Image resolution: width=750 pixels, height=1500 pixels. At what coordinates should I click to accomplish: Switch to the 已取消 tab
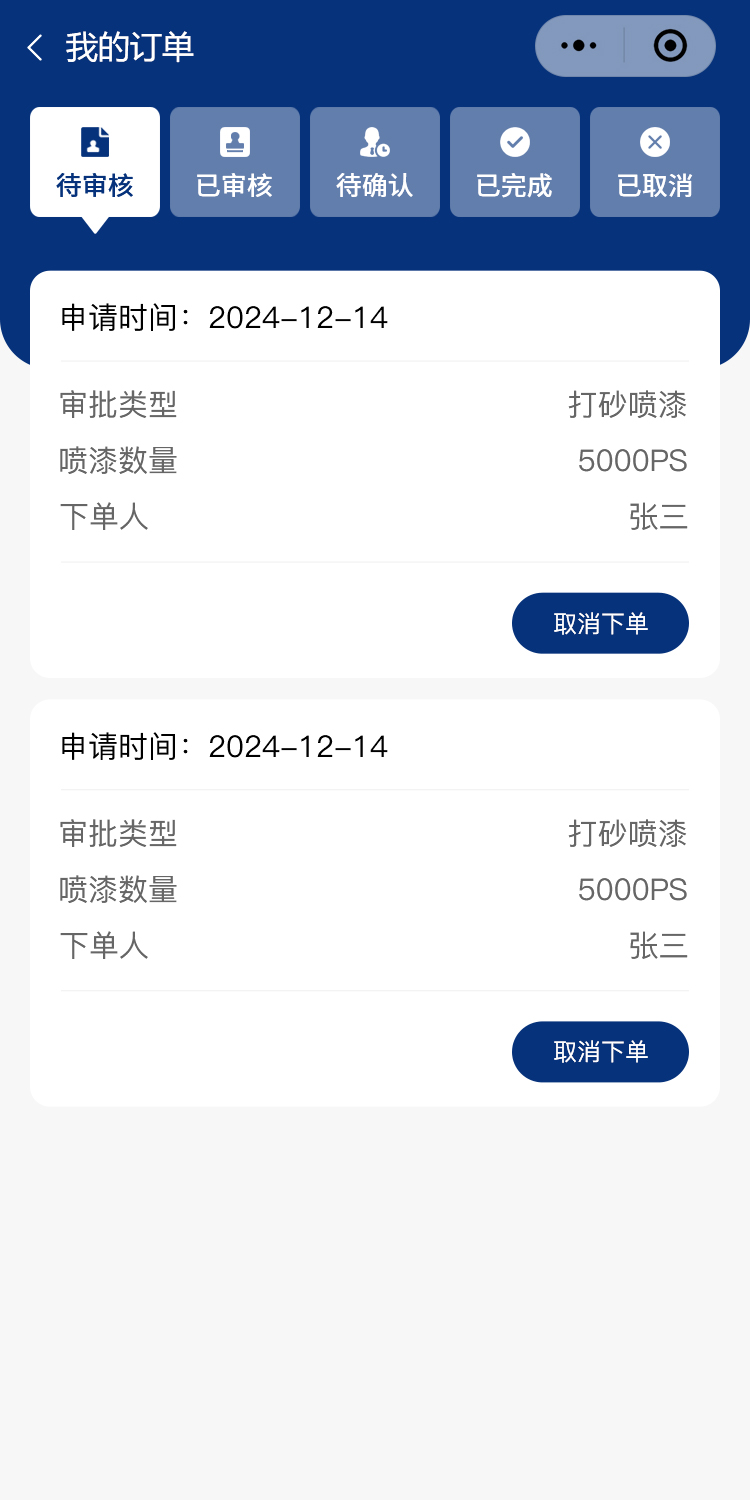tap(655, 162)
